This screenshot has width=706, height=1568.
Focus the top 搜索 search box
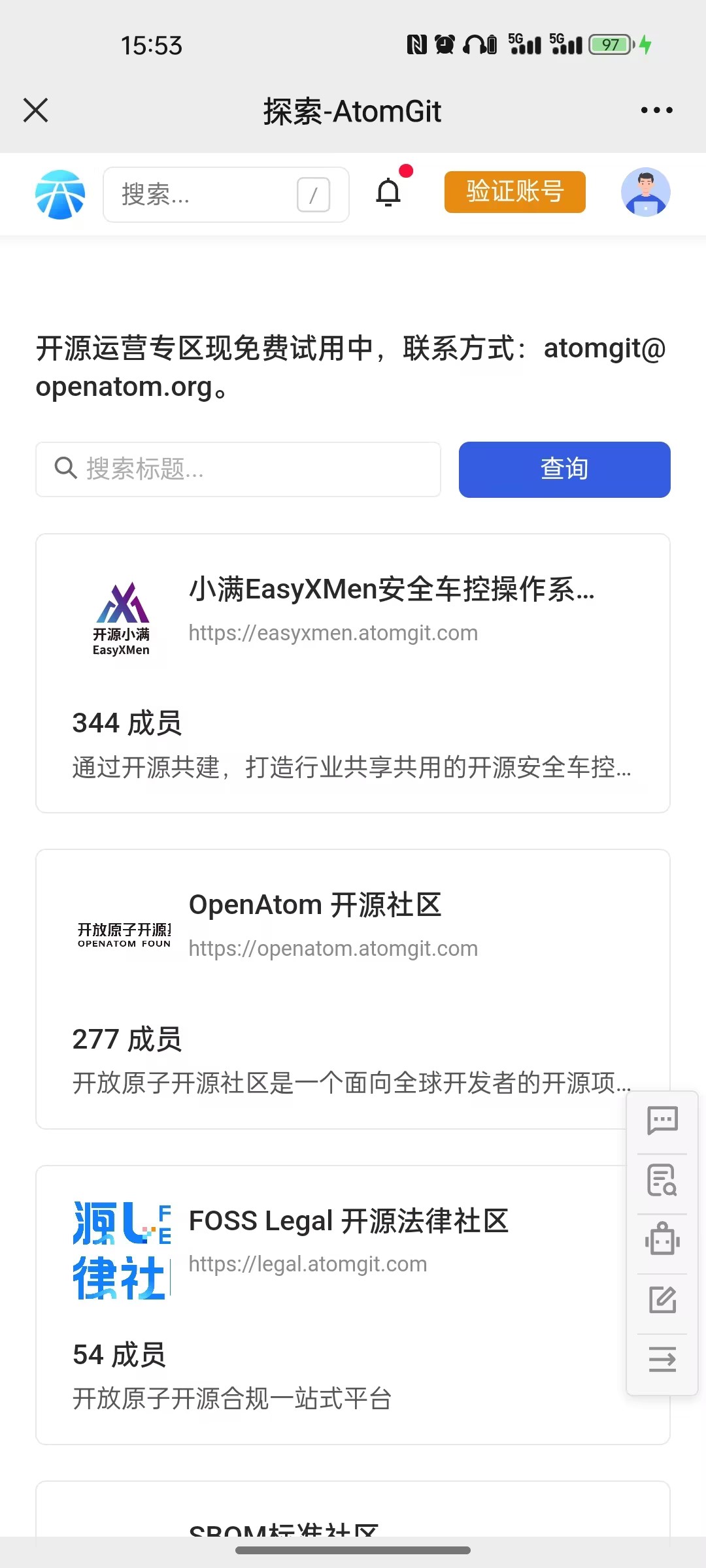click(226, 195)
